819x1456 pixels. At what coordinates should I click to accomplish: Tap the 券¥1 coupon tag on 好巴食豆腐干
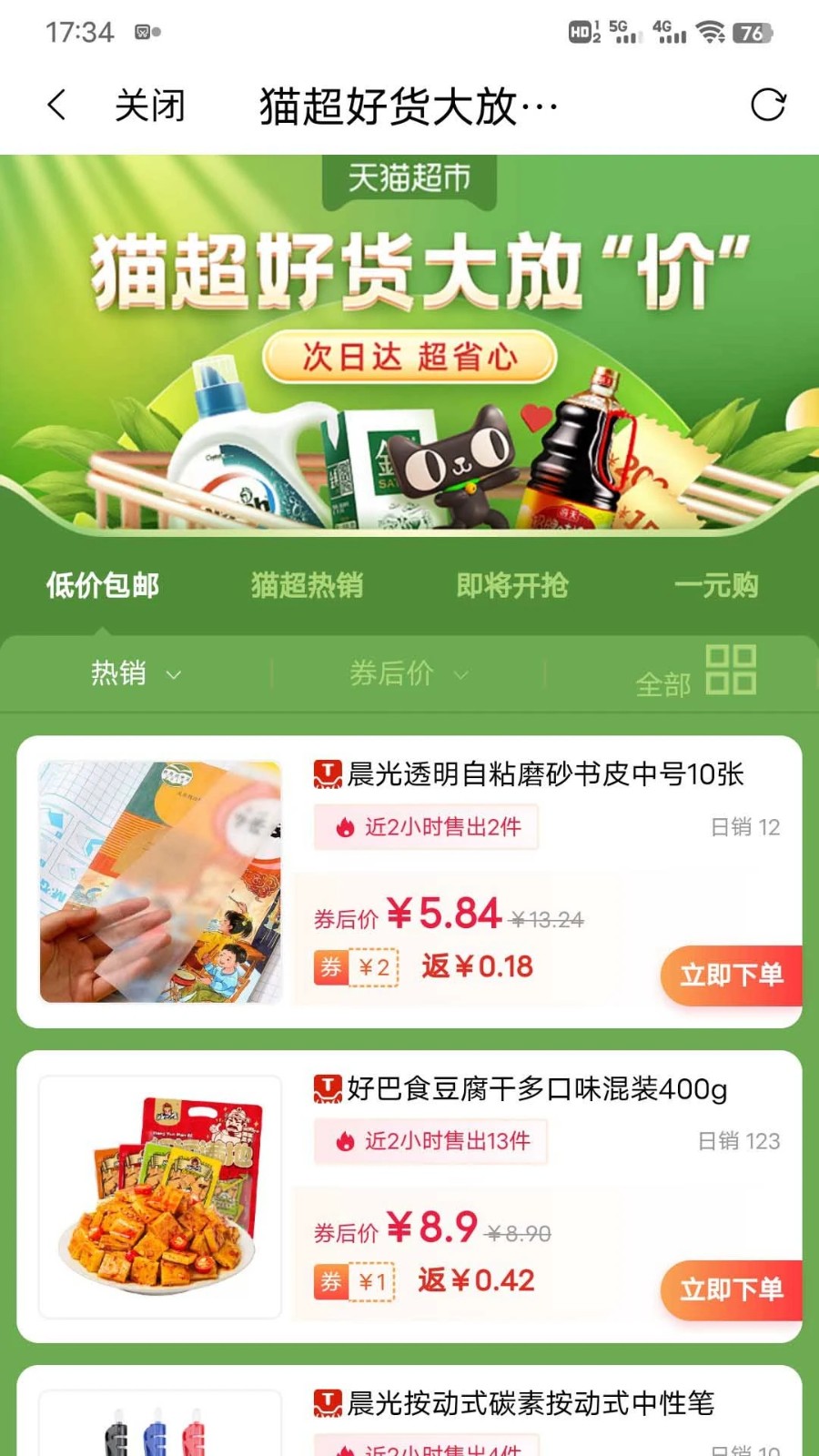tap(354, 1281)
